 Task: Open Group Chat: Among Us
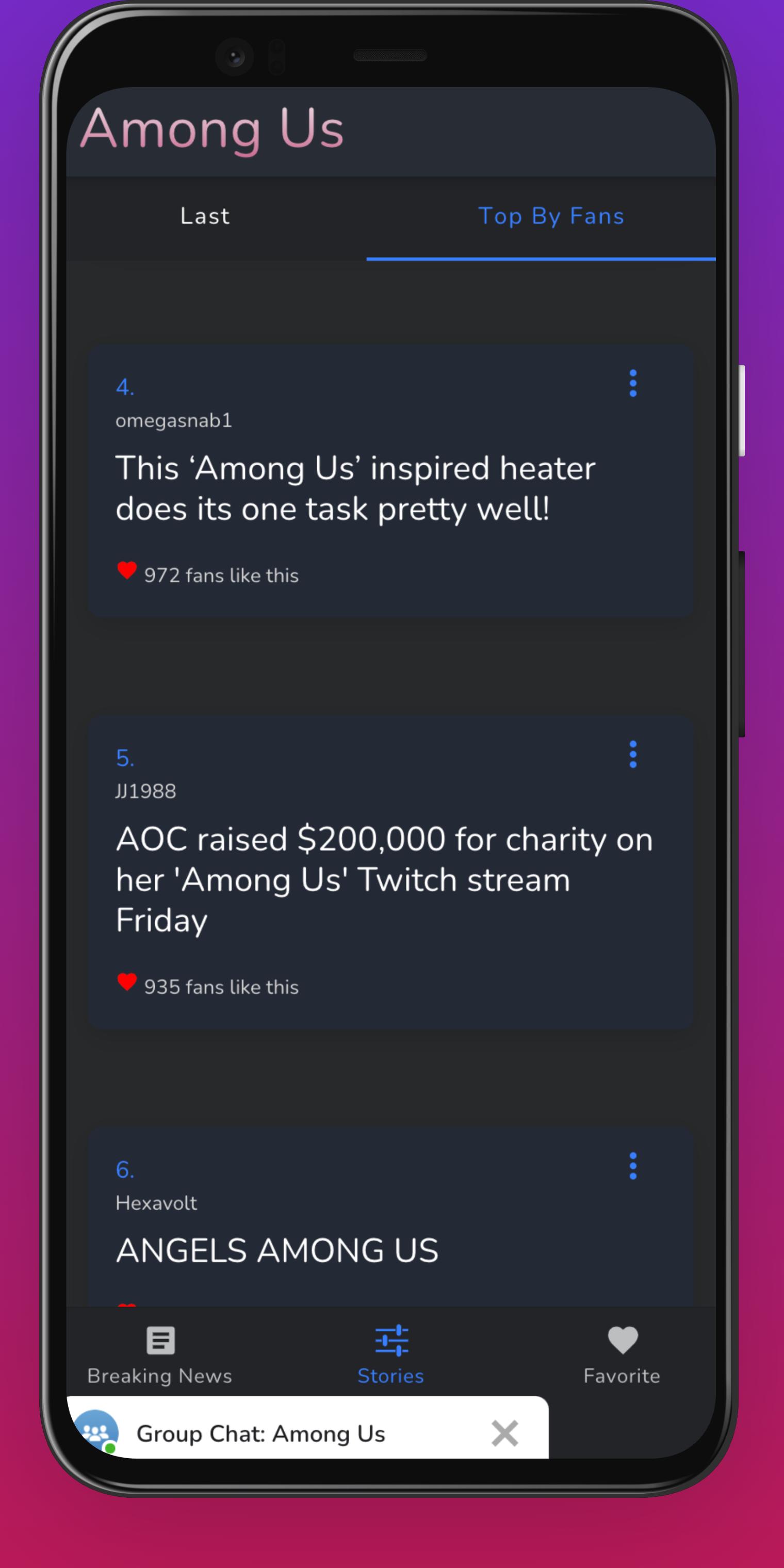260,1433
